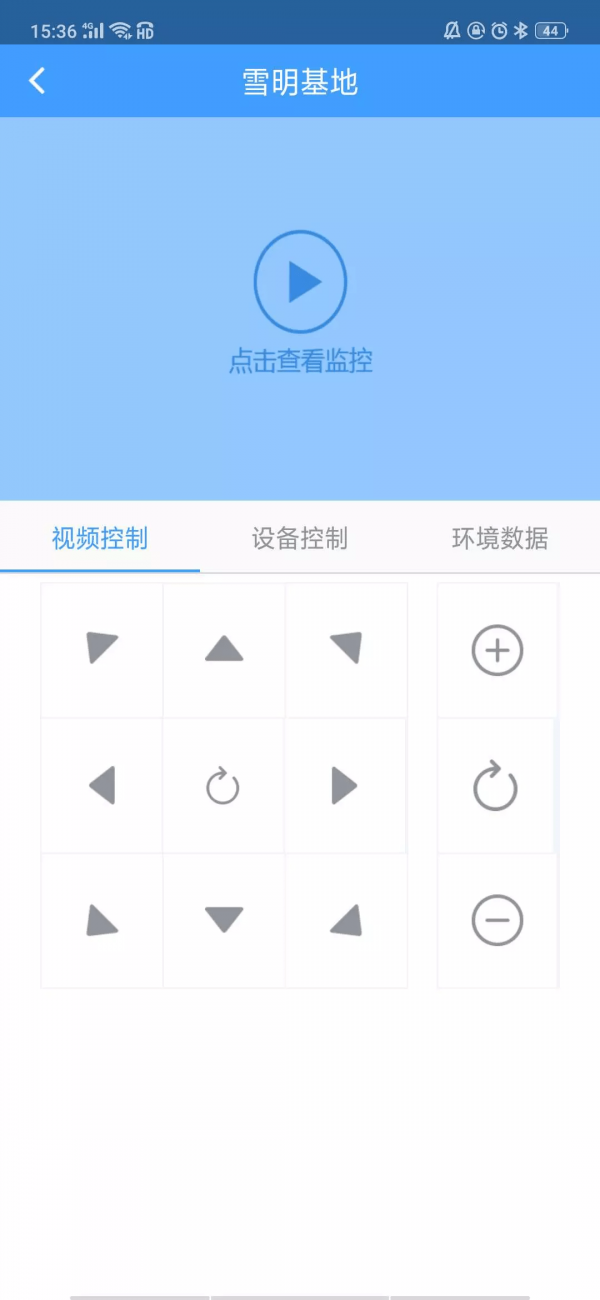Move camera diagonally to the lower right
This screenshot has height=1300, width=600.
pos(346,920)
